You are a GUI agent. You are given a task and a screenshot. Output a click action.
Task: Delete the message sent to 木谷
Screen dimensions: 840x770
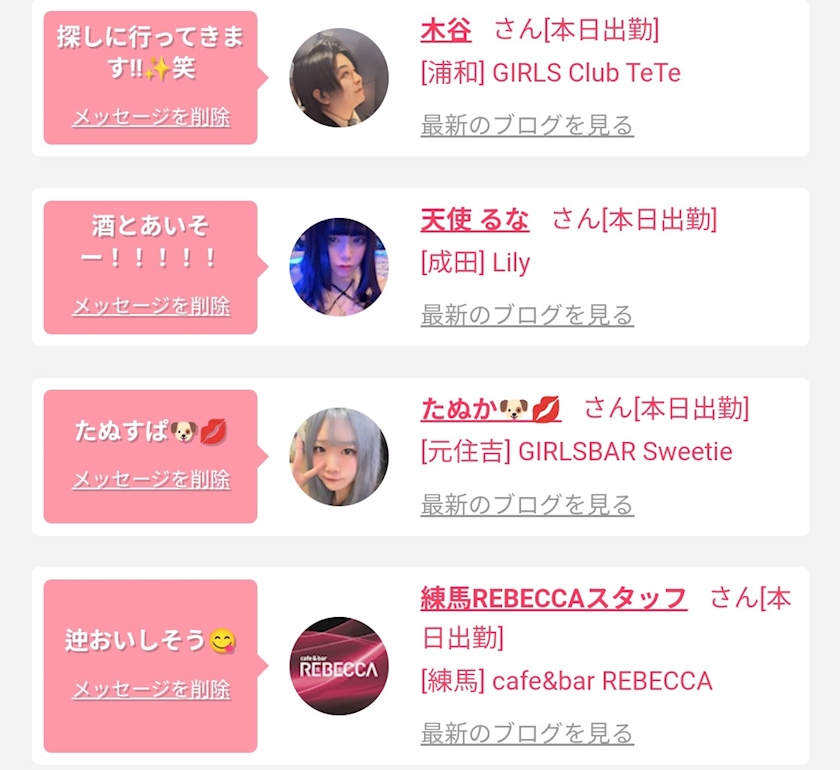151,117
